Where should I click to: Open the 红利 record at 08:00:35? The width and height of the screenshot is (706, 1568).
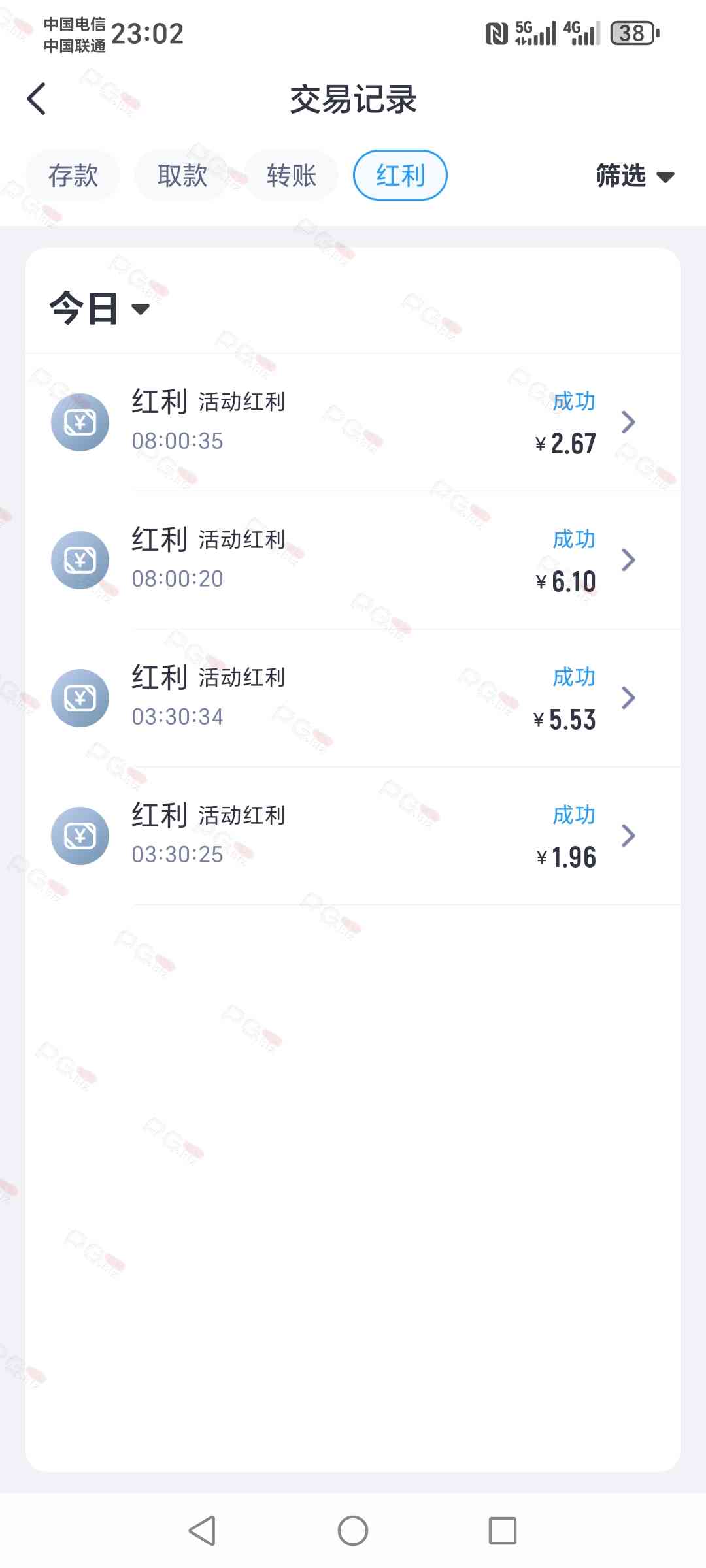pos(353,422)
